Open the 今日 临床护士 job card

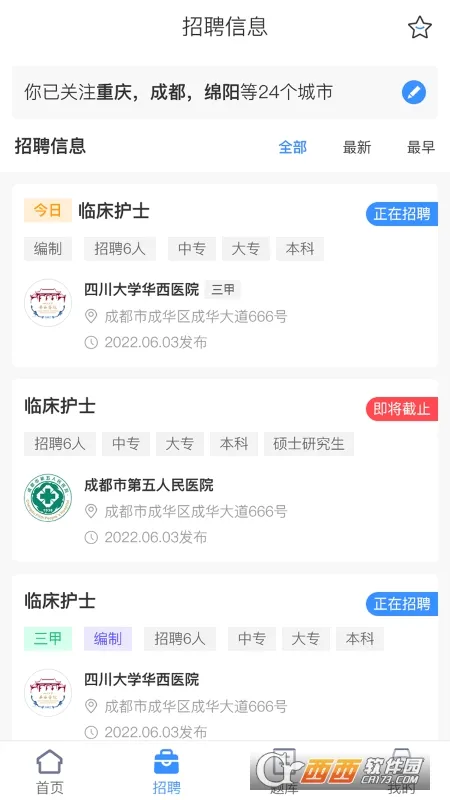click(x=225, y=276)
